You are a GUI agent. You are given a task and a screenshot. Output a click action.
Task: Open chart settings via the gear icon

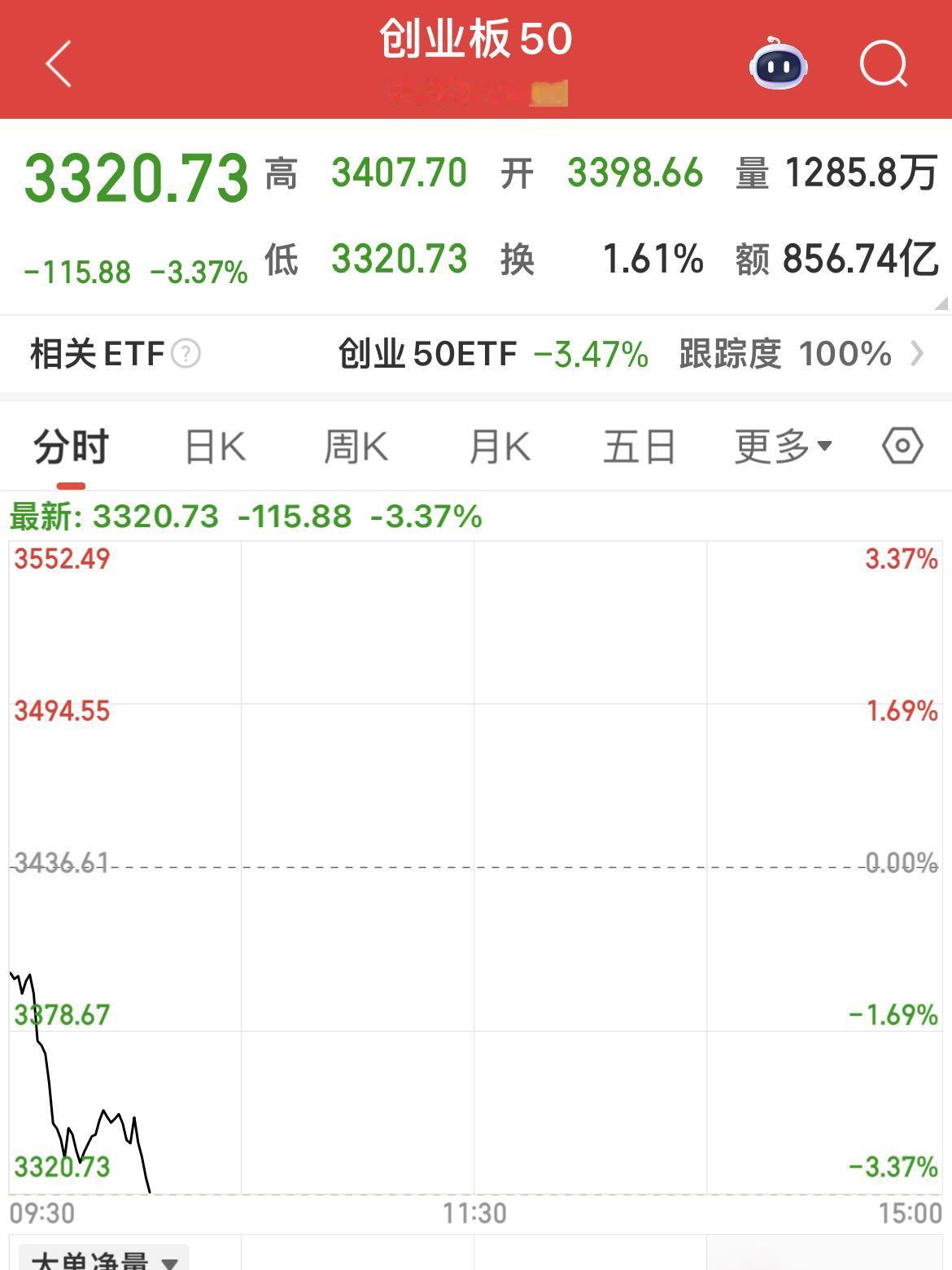click(x=900, y=444)
